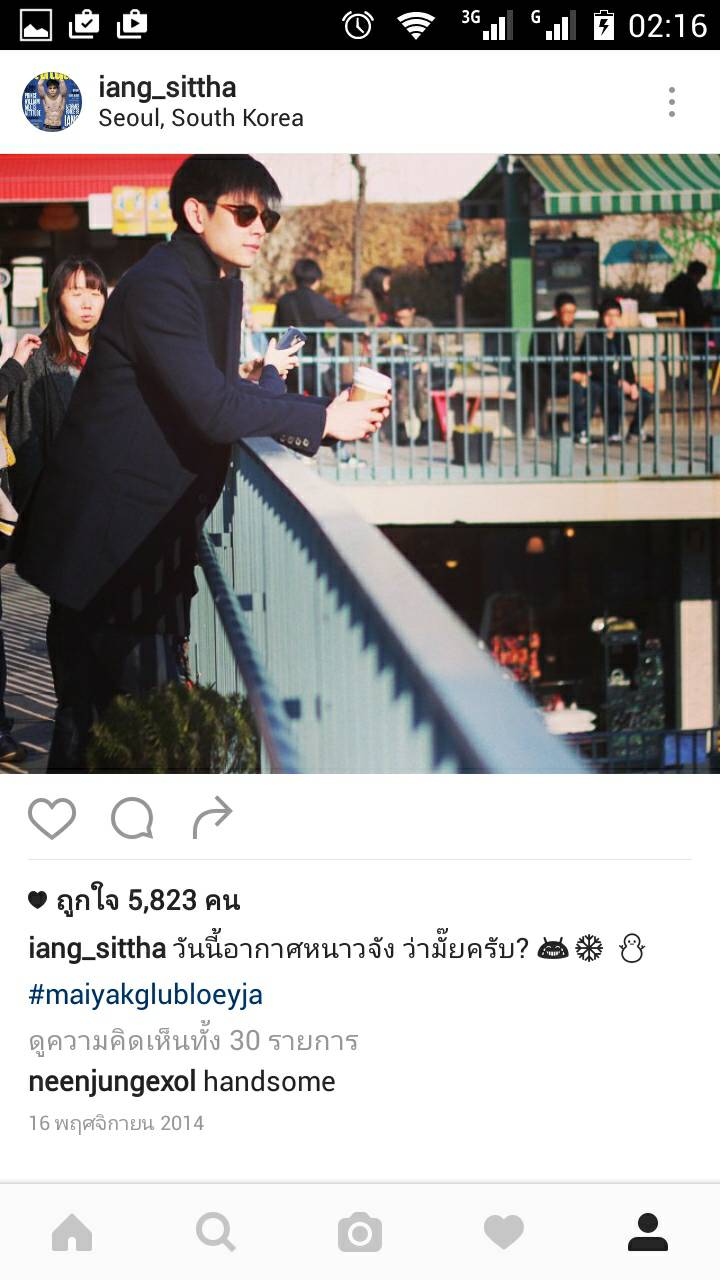Open the Camera tab
Screen dimensions: 720x1280
click(x=360, y=1232)
